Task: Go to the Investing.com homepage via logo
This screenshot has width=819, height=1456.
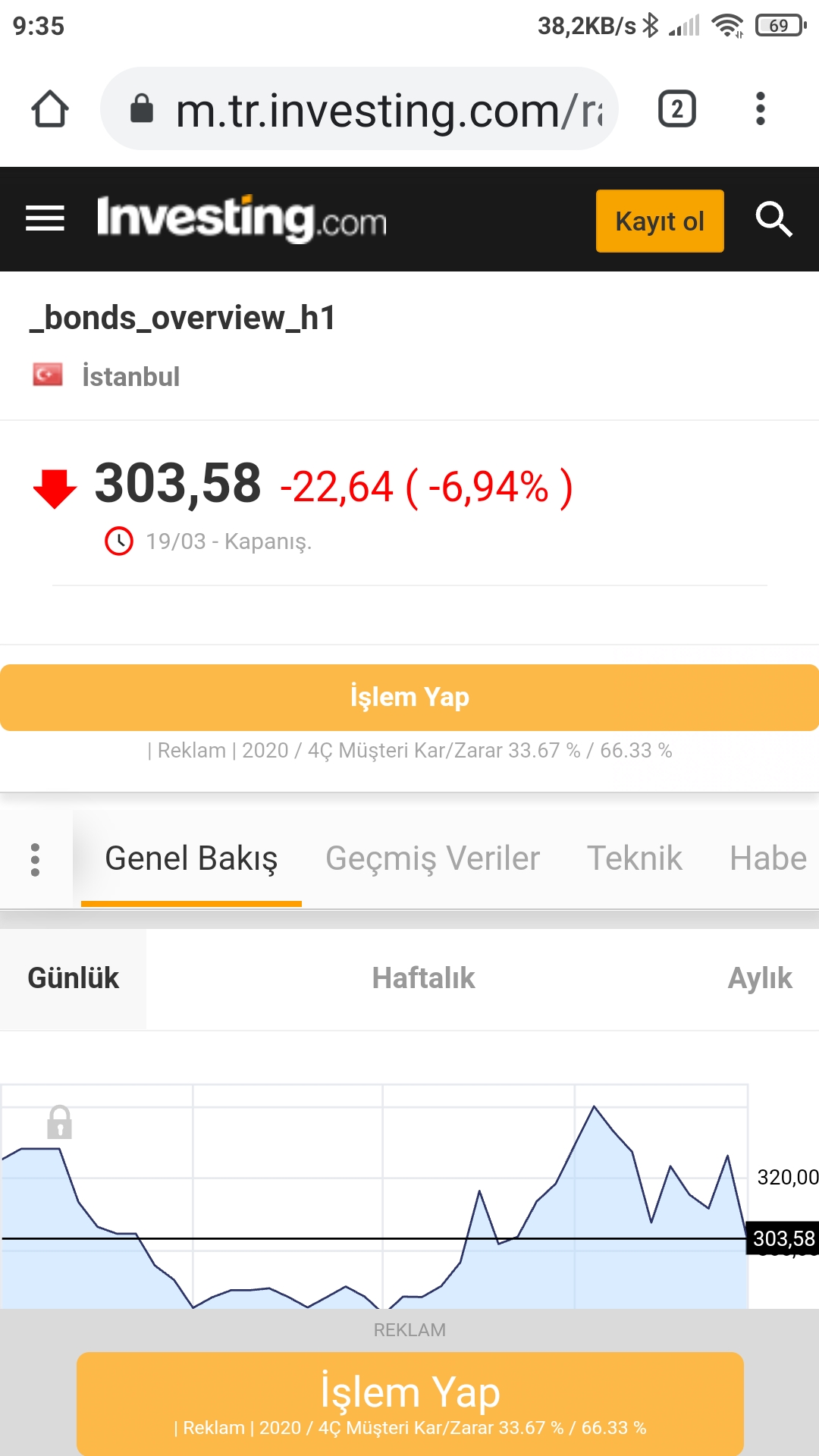Action: click(x=242, y=218)
